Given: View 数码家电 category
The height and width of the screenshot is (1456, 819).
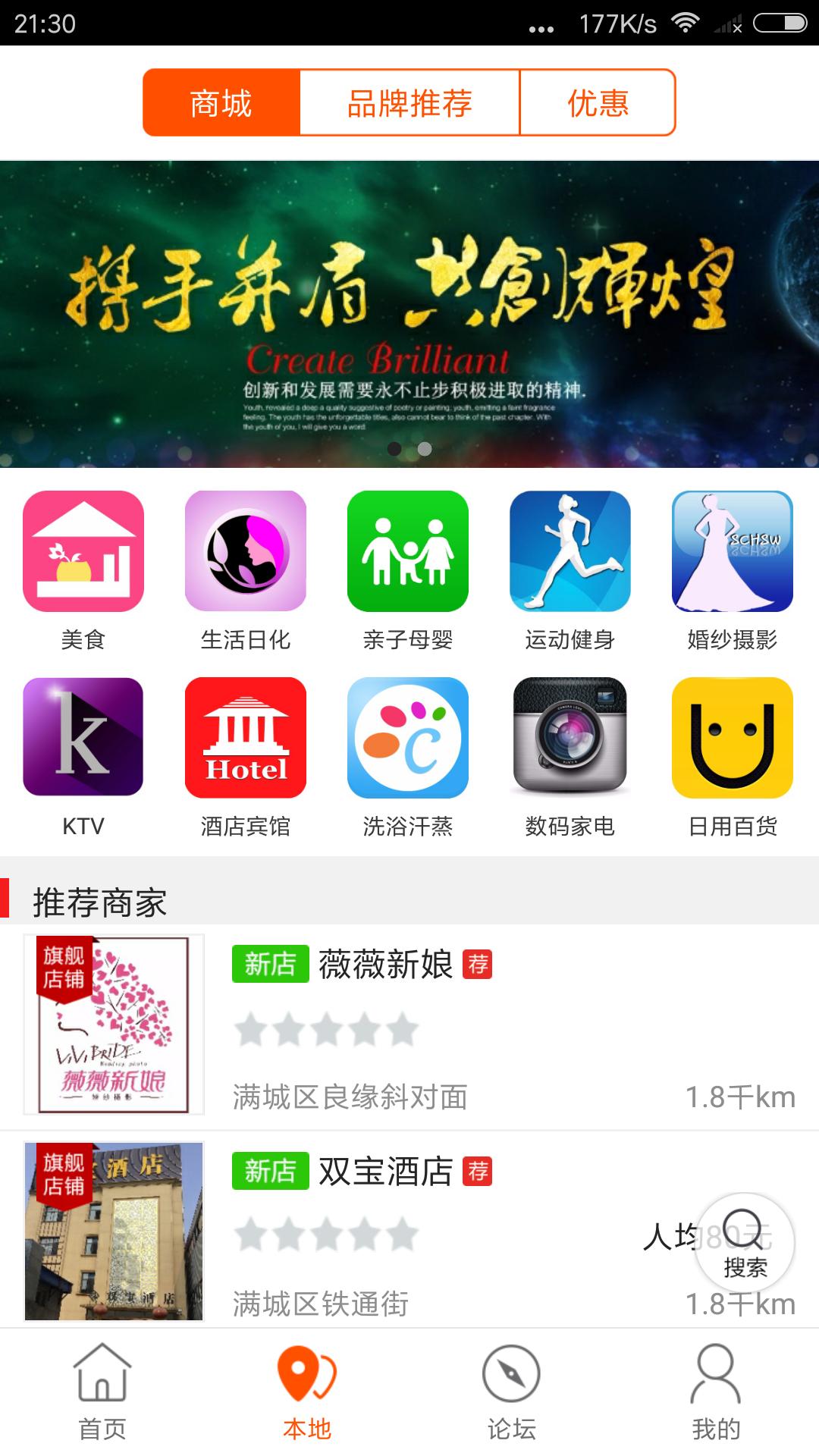Looking at the screenshot, I should click(x=570, y=738).
